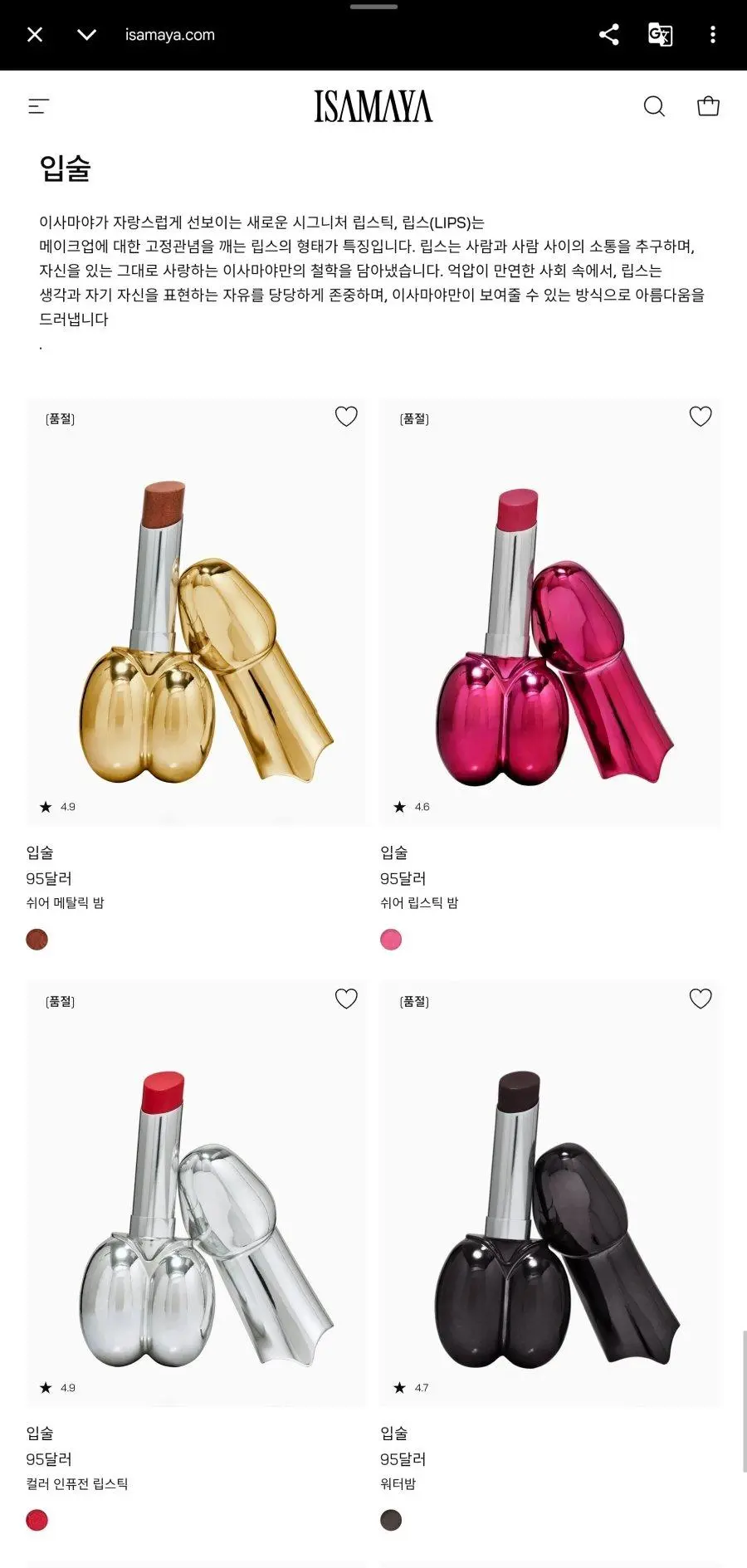Favorite the black 워터밤 lipstick
747x1568 pixels.
[x=700, y=999]
